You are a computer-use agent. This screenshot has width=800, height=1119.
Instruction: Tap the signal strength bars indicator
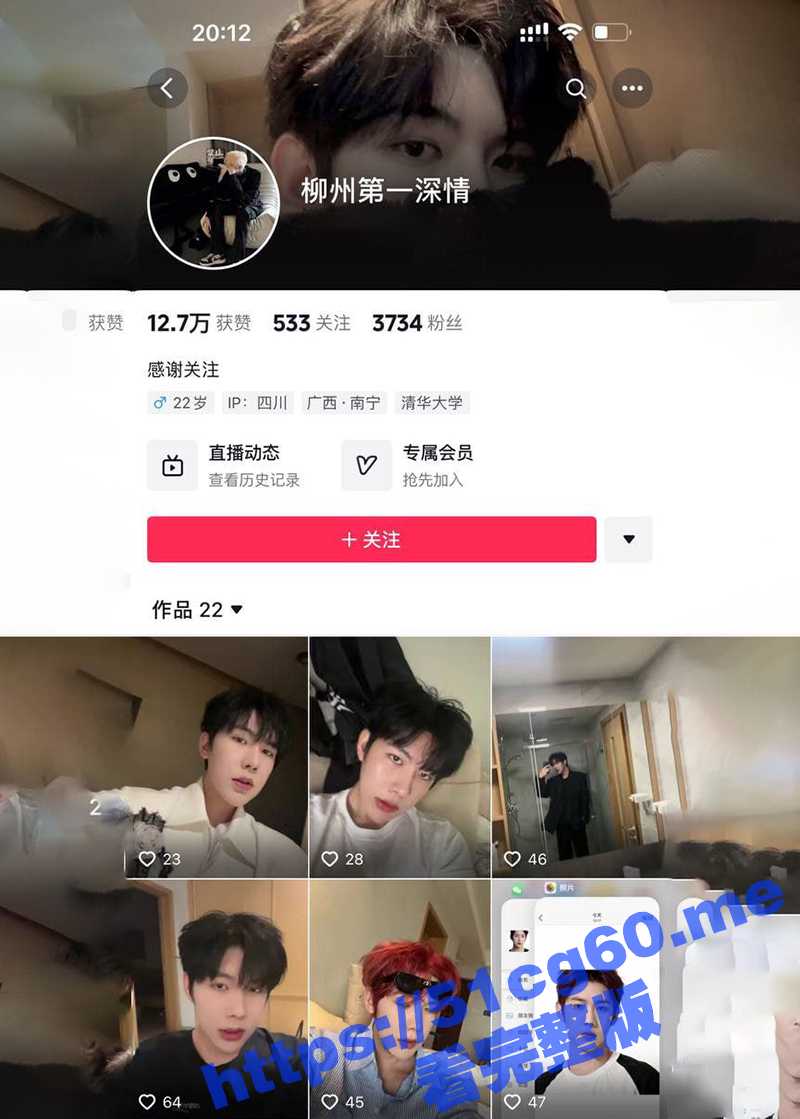[534, 31]
